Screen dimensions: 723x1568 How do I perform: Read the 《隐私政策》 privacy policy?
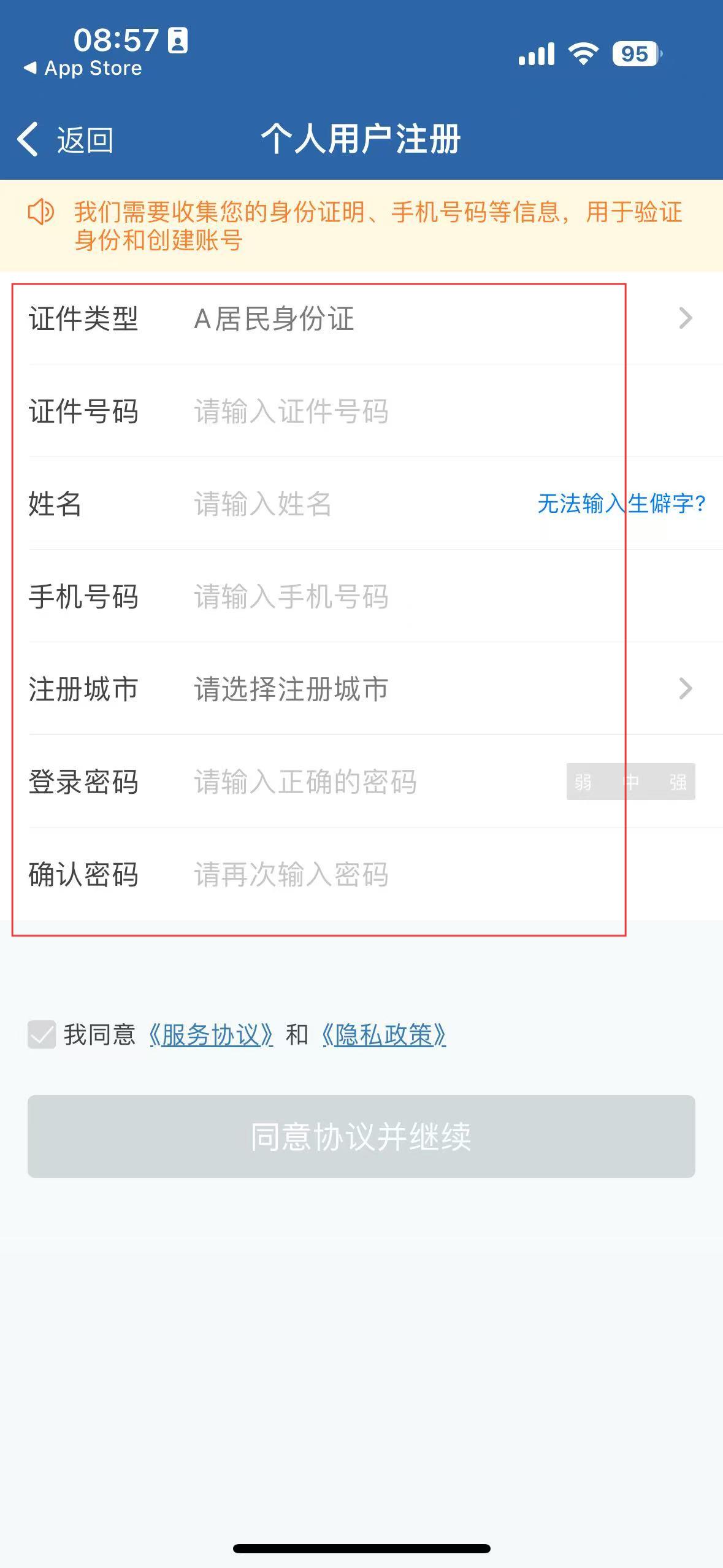click(x=384, y=1035)
